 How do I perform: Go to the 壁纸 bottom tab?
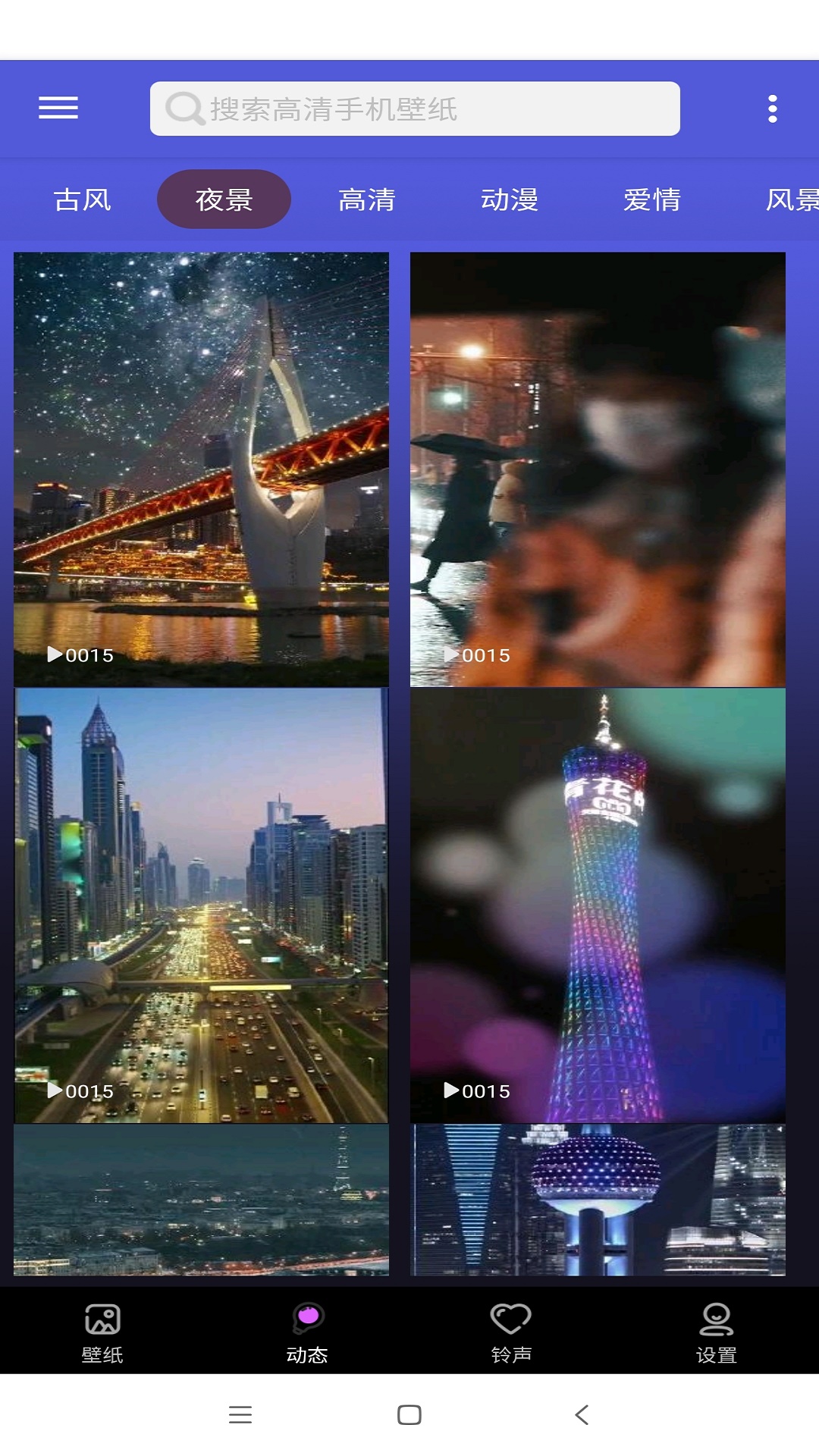point(102,1331)
